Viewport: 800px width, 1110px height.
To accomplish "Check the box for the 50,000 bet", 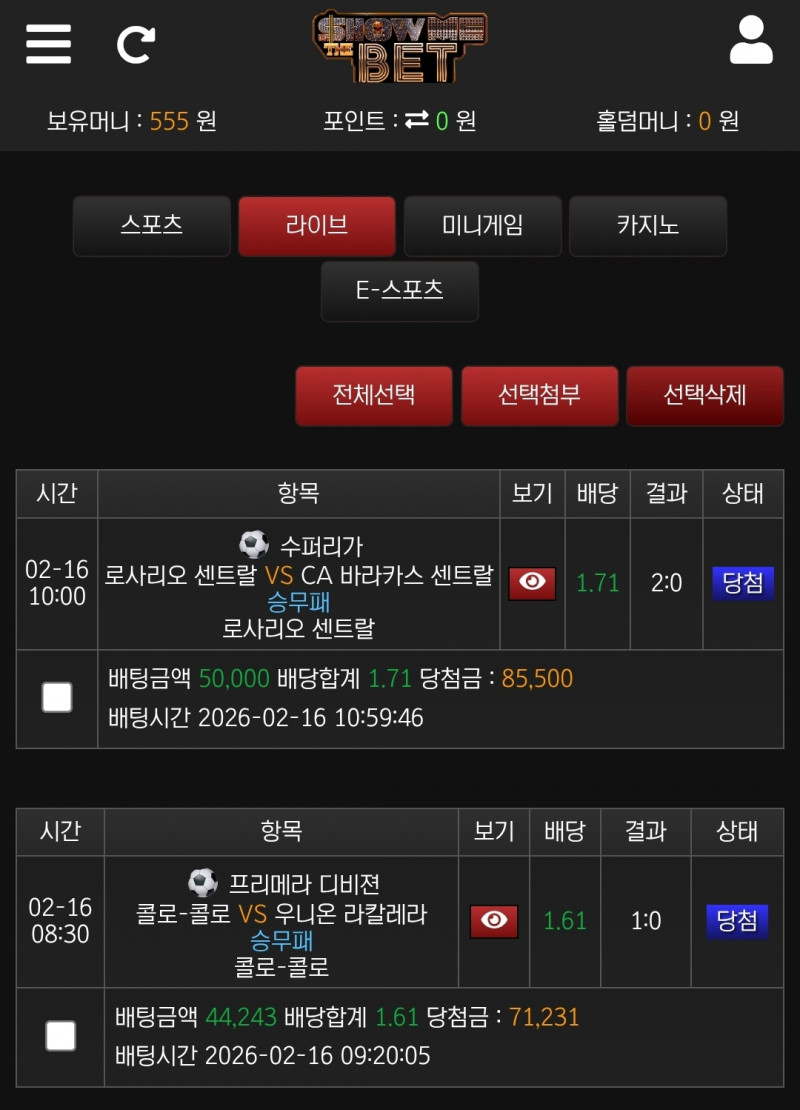I will (x=57, y=697).
